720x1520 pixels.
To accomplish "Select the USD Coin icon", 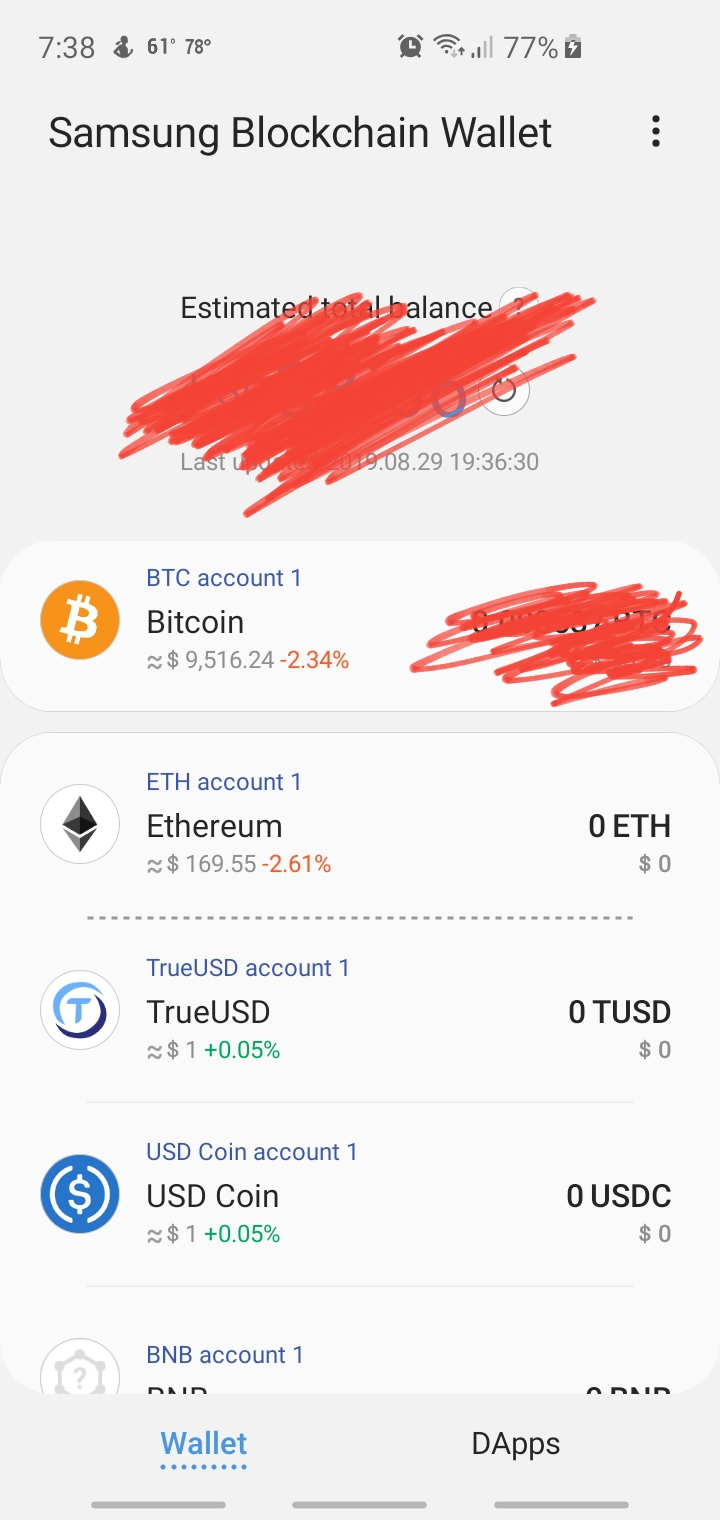I will (x=79, y=1194).
